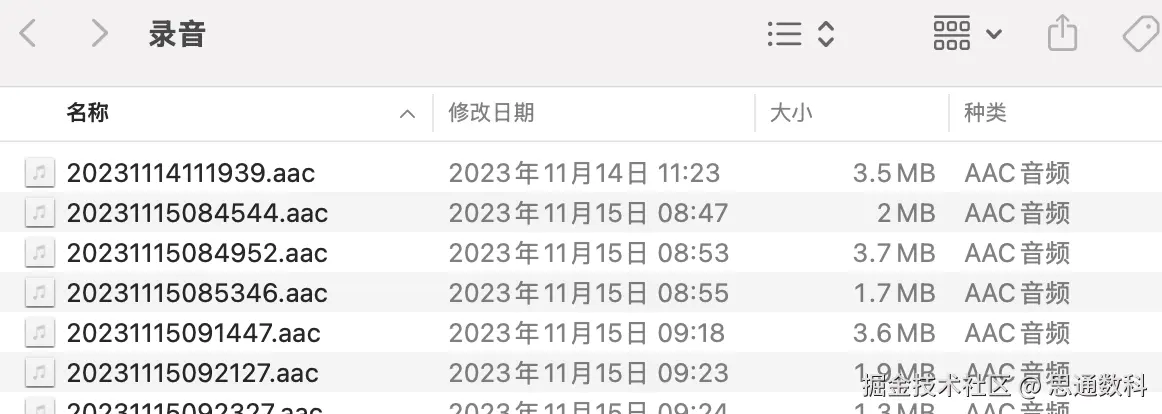This screenshot has height=414, width=1162.
Task: Select file 20231115091447.aac
Action: coord(193,333)
